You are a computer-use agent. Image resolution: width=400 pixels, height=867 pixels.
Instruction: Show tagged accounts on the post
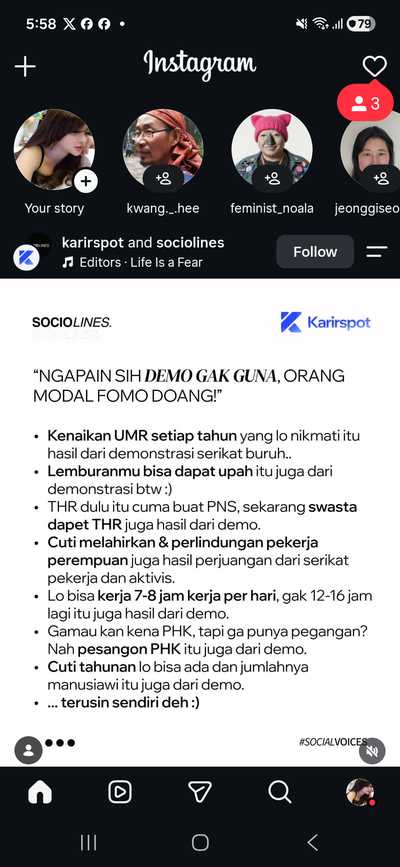click(x=28, y=751)
